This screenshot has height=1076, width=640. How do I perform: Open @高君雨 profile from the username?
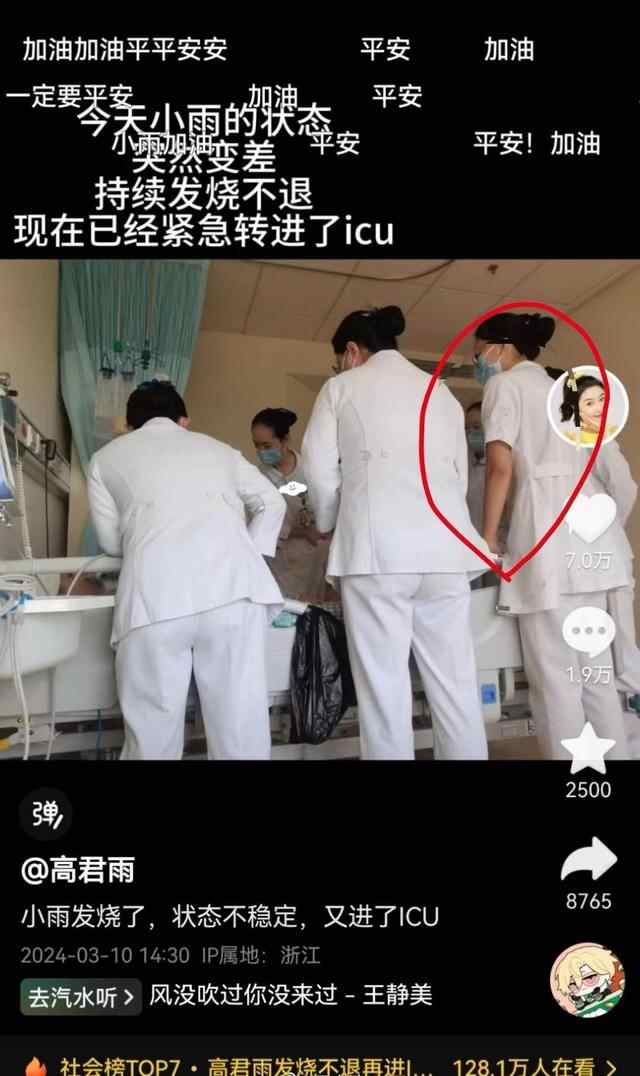click(x=78, y=870)
